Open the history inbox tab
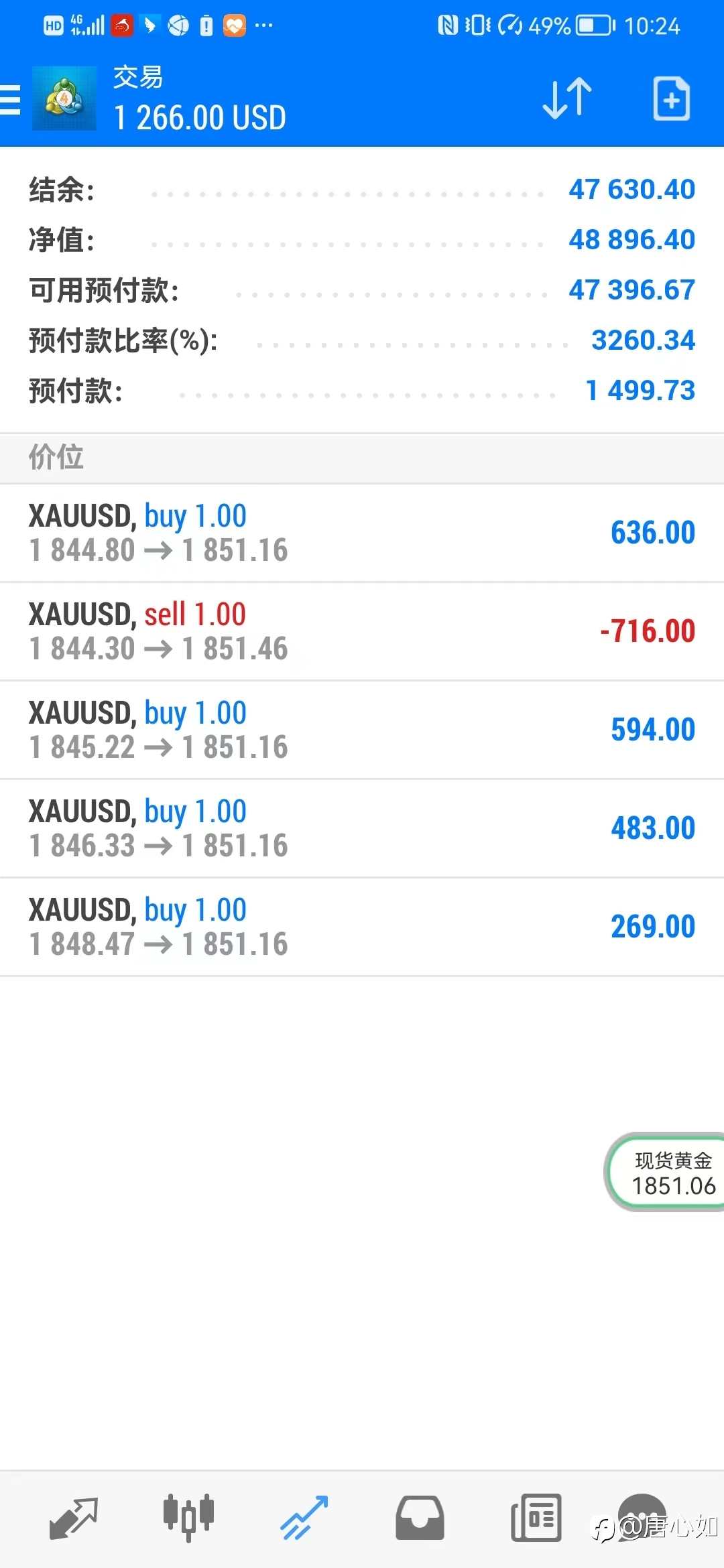 click(x=420, y=1518)
